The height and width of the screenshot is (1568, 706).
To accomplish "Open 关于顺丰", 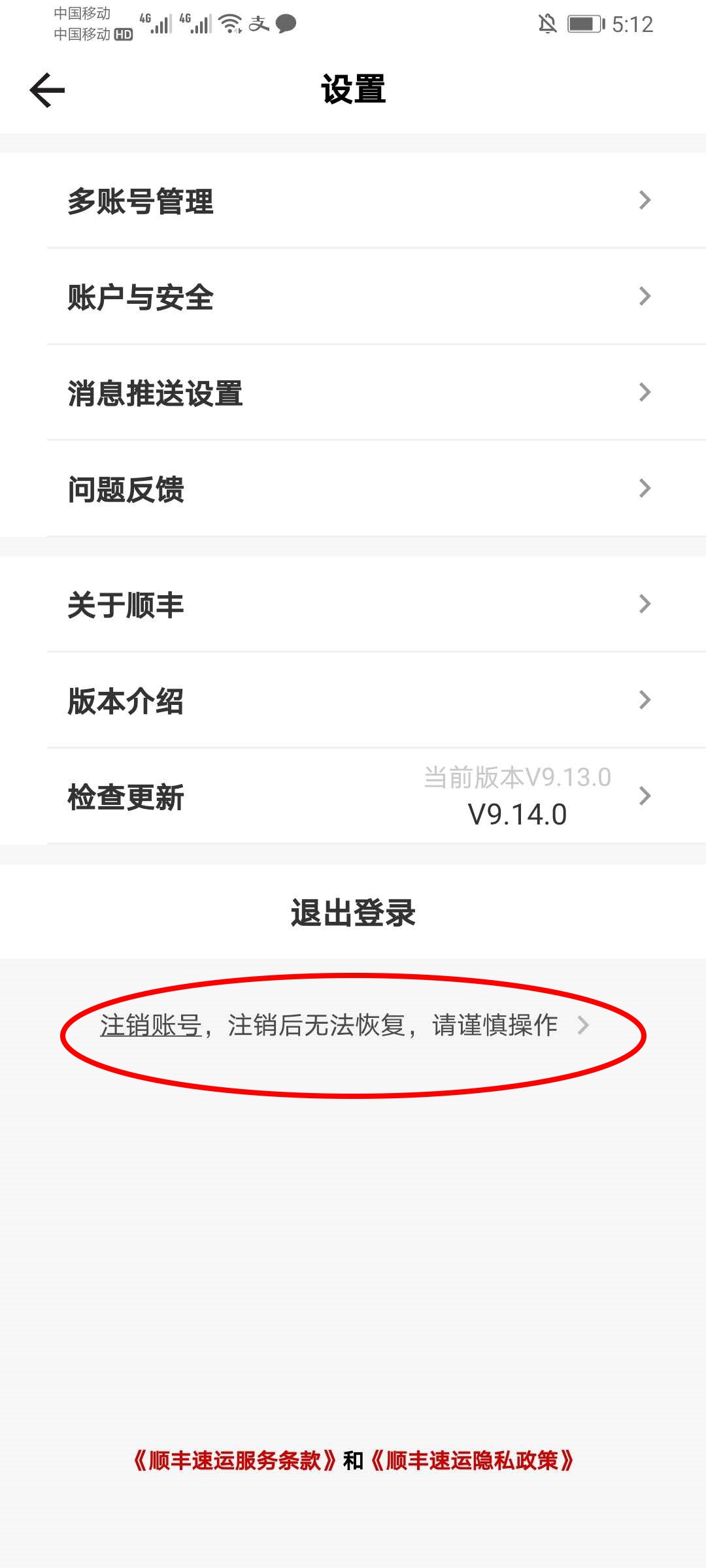I will [353, 604].
